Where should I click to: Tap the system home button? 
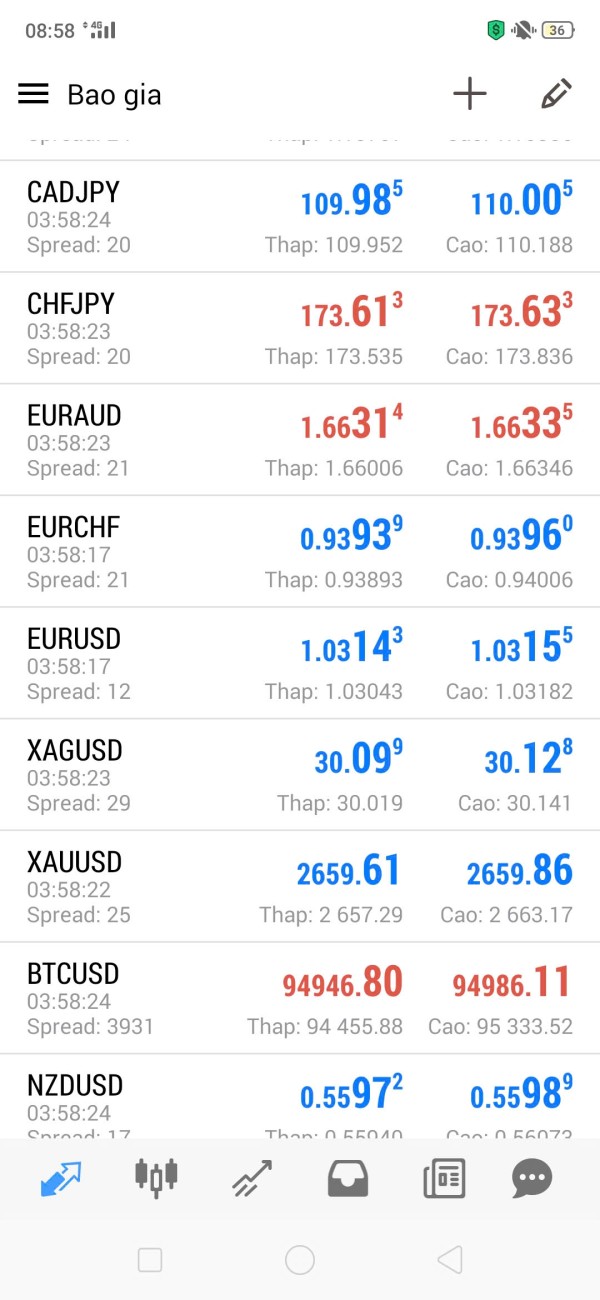coord(300,1260)
